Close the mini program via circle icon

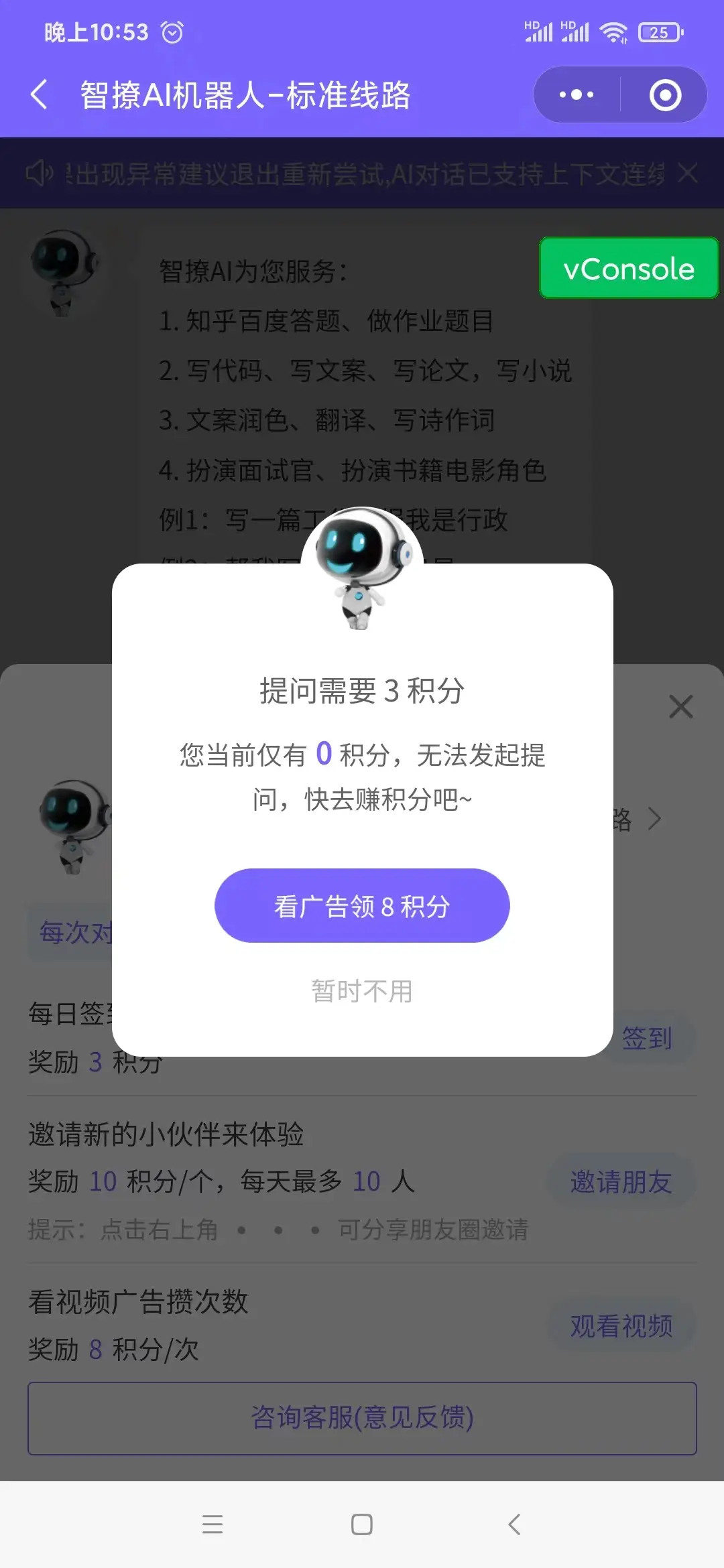point(665,94)
